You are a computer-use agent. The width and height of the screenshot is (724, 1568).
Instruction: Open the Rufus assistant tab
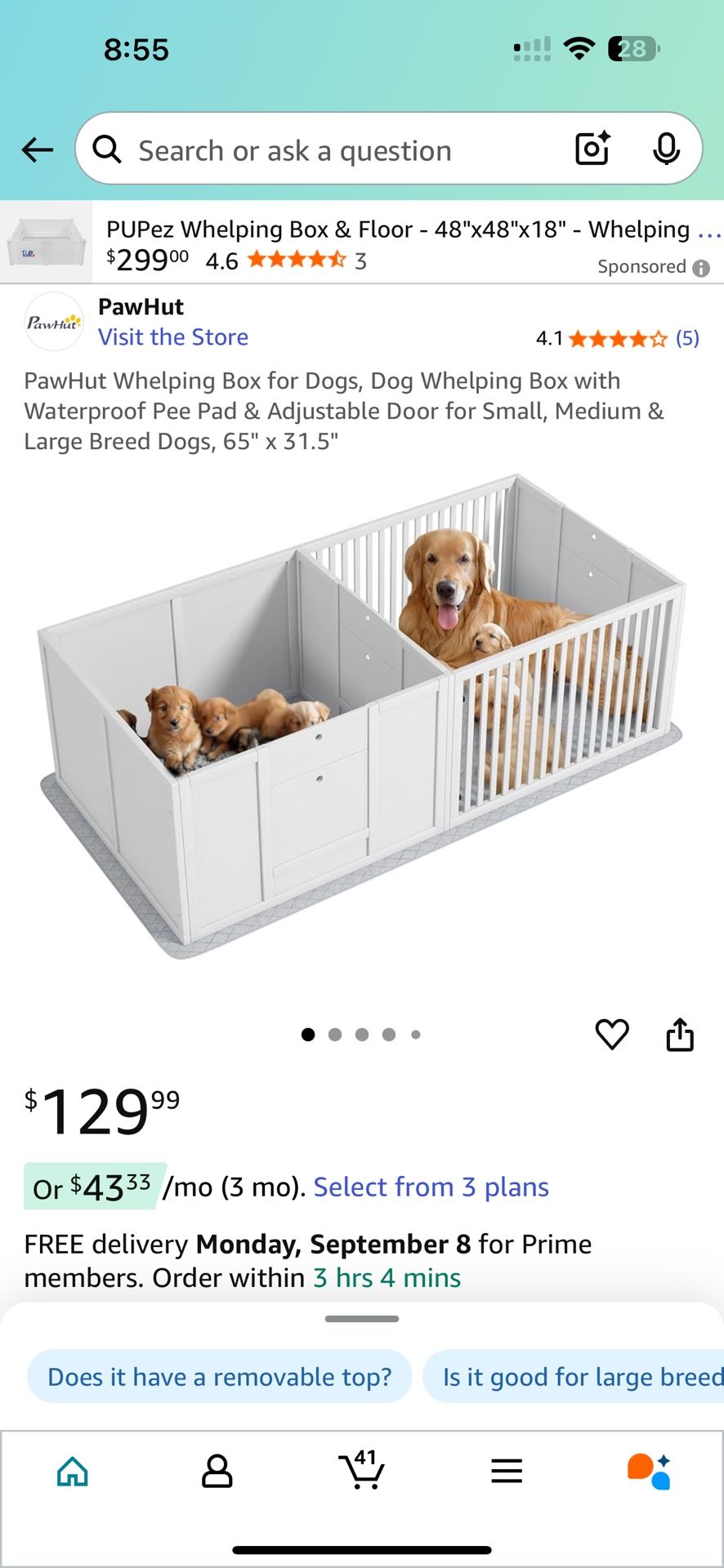650,1472
